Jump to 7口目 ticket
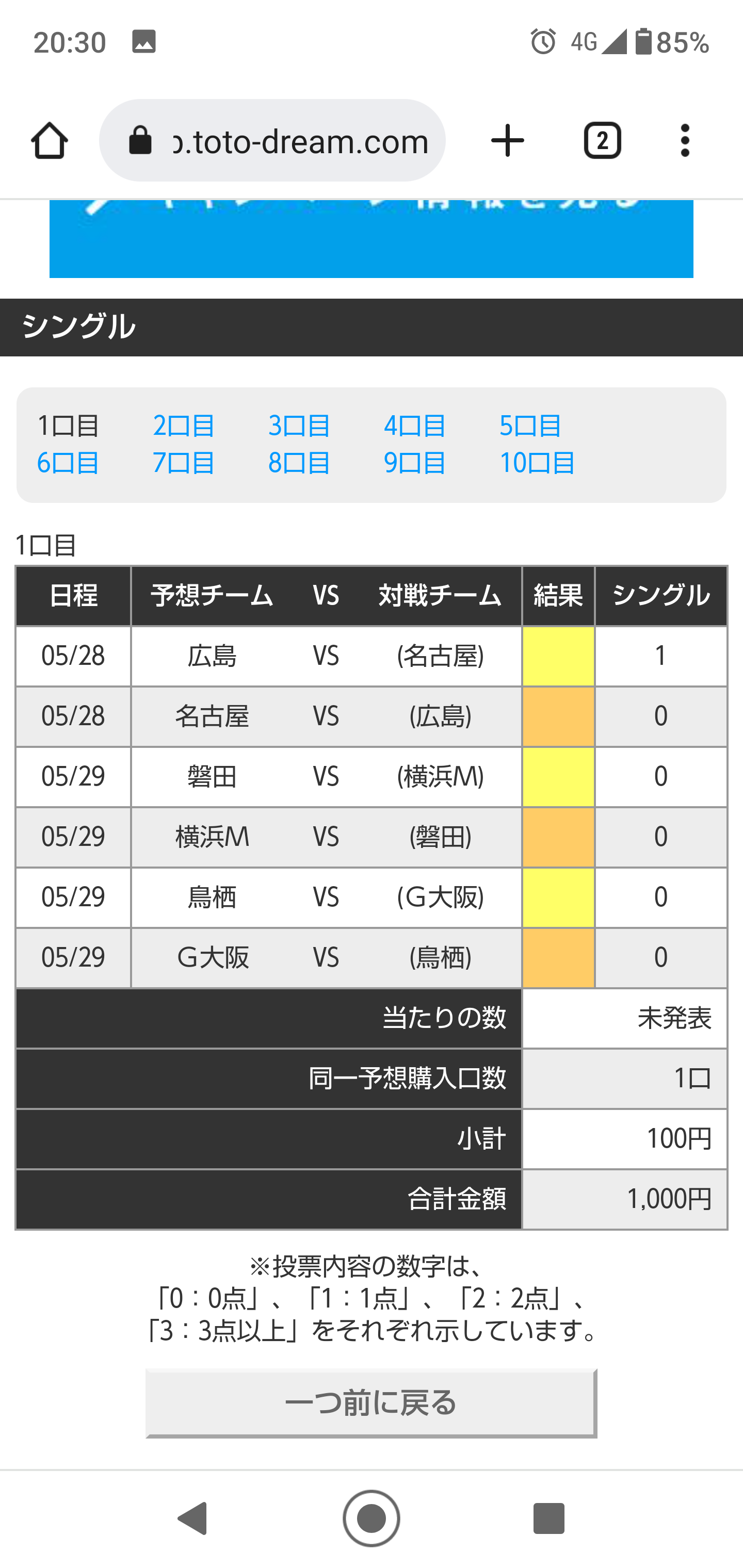 click(x=183, y=463)
